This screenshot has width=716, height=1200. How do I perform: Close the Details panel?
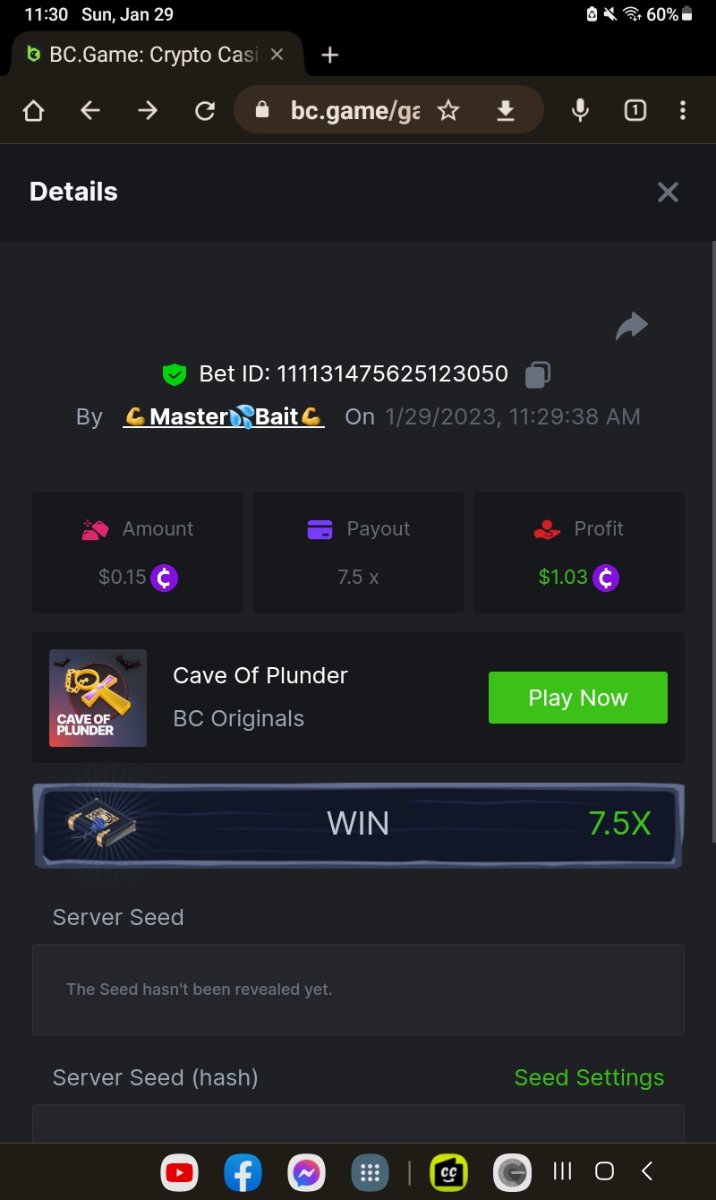(668, 192)
